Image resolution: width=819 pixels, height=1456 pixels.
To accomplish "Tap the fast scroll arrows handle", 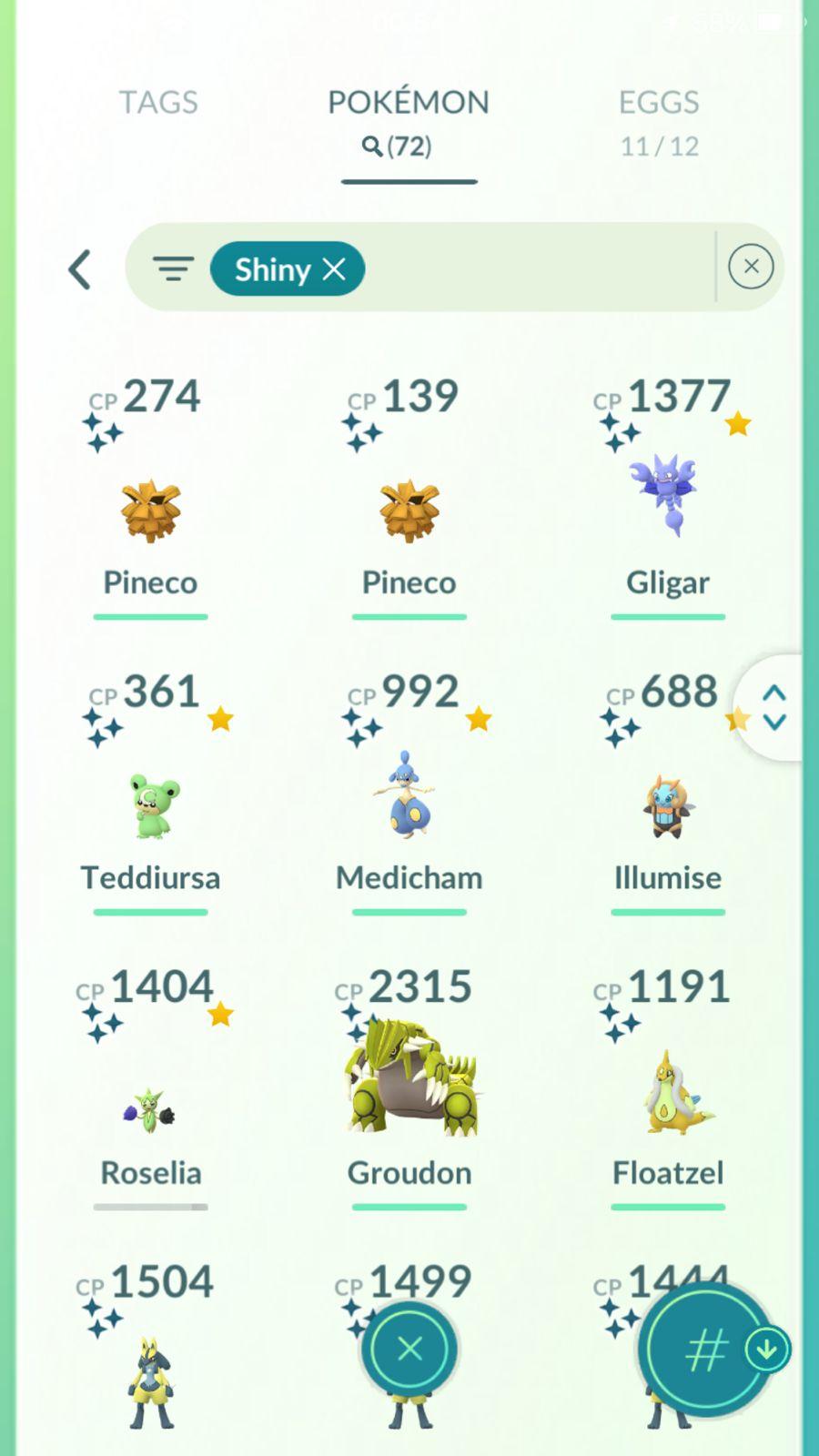I will 773,708.
